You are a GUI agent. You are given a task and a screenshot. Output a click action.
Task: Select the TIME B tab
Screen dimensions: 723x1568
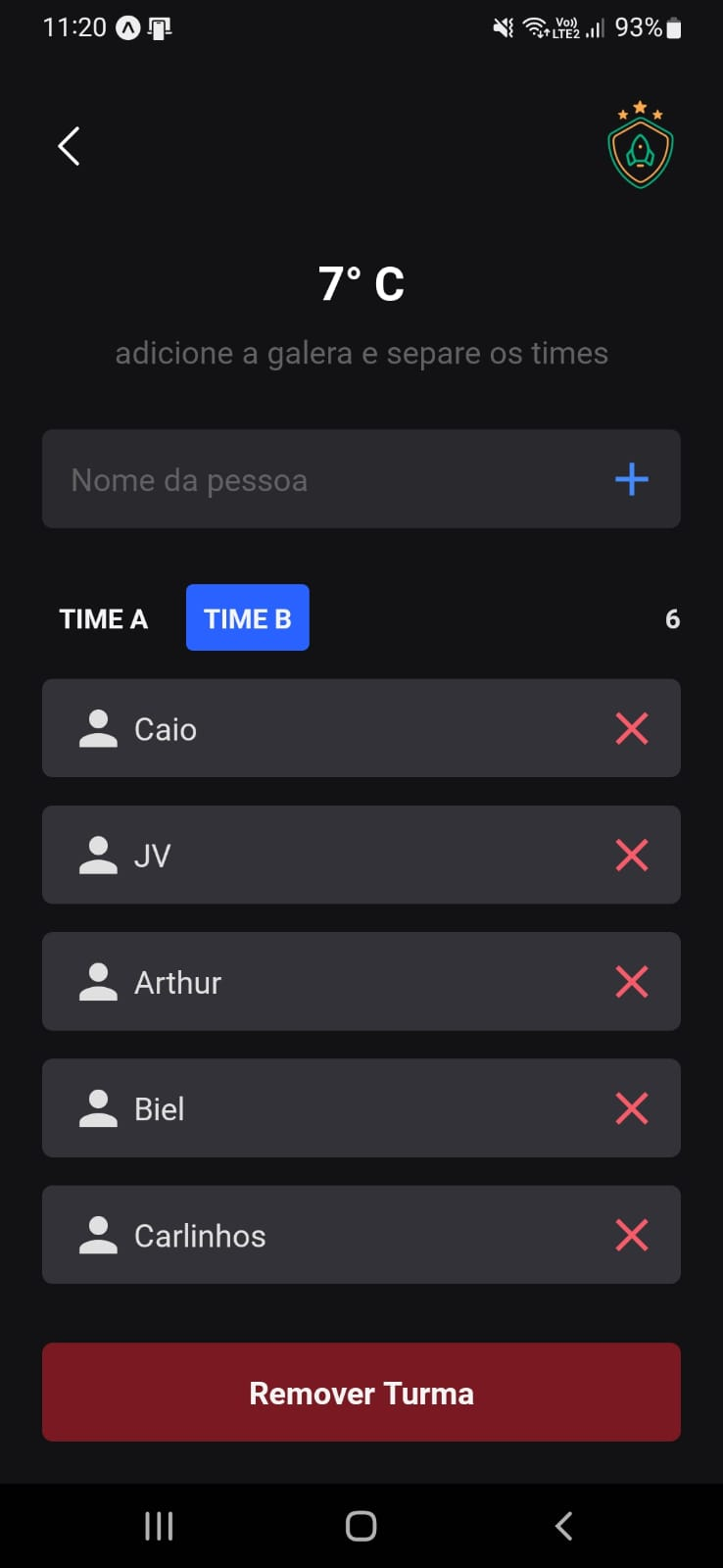[247, 617]
